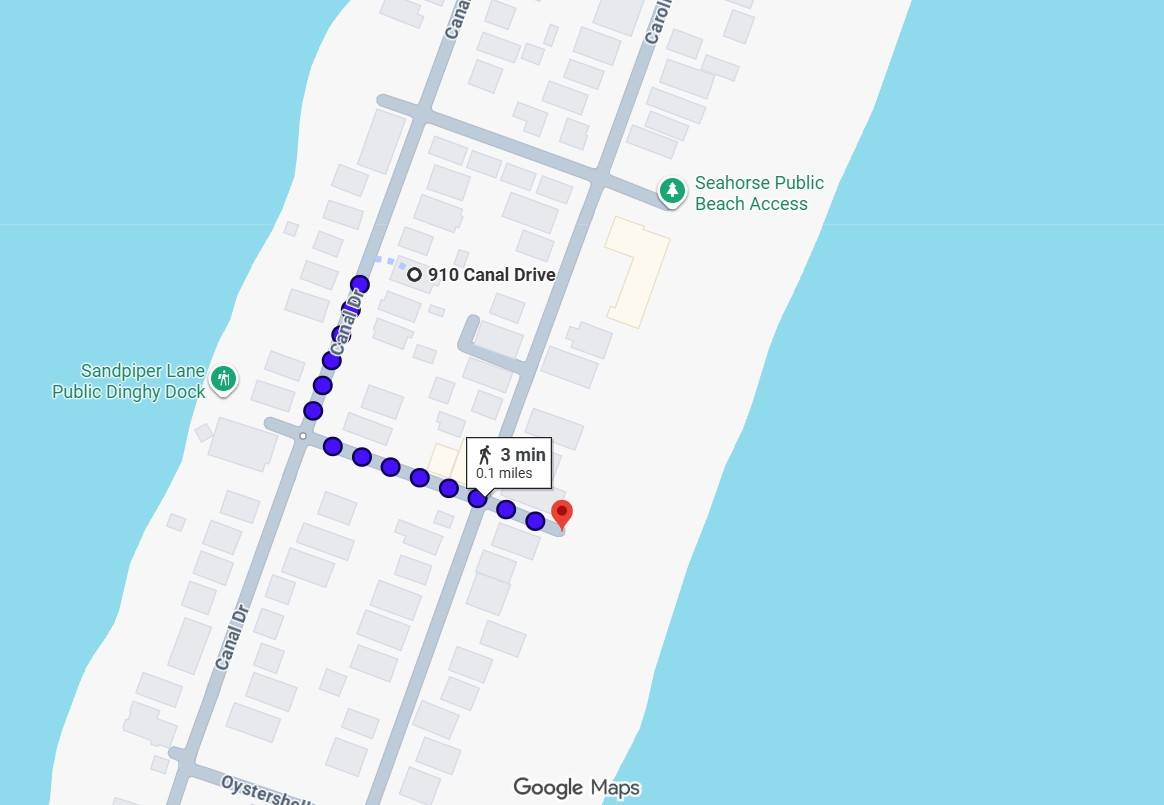The image size is (1164, 805).
Task: Select the 910 Canal Drive starting point
Action: (x=414, y=274)
